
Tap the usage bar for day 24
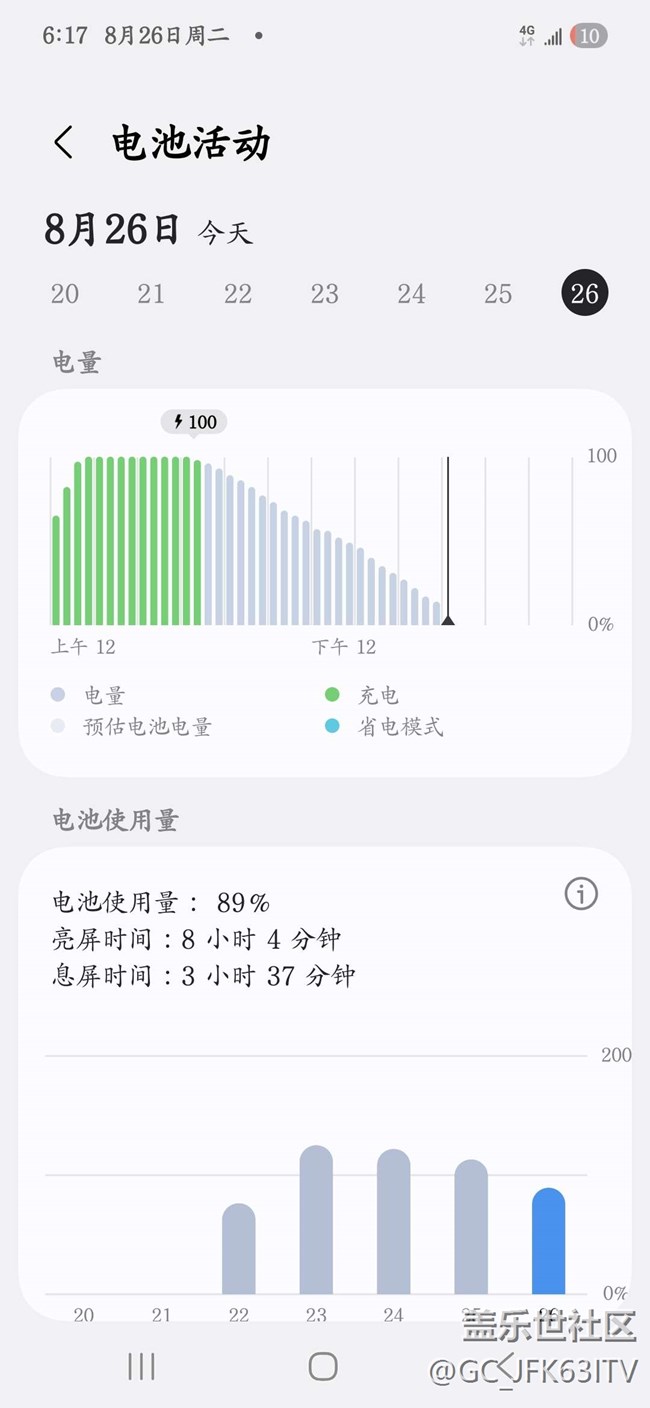(393, 1222)
